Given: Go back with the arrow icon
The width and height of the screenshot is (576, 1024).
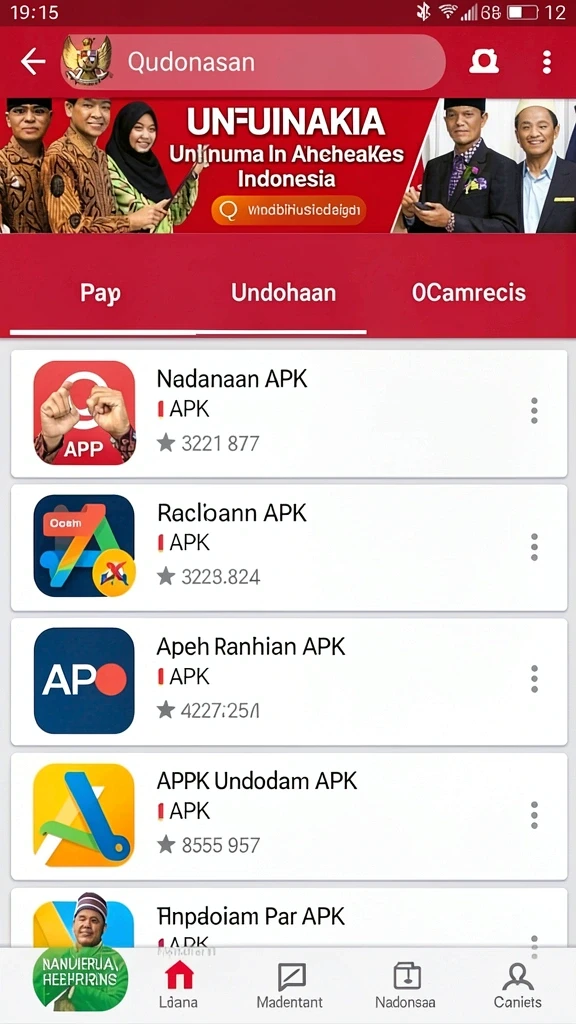Looking at the screenshot, I should coord(33,62).
